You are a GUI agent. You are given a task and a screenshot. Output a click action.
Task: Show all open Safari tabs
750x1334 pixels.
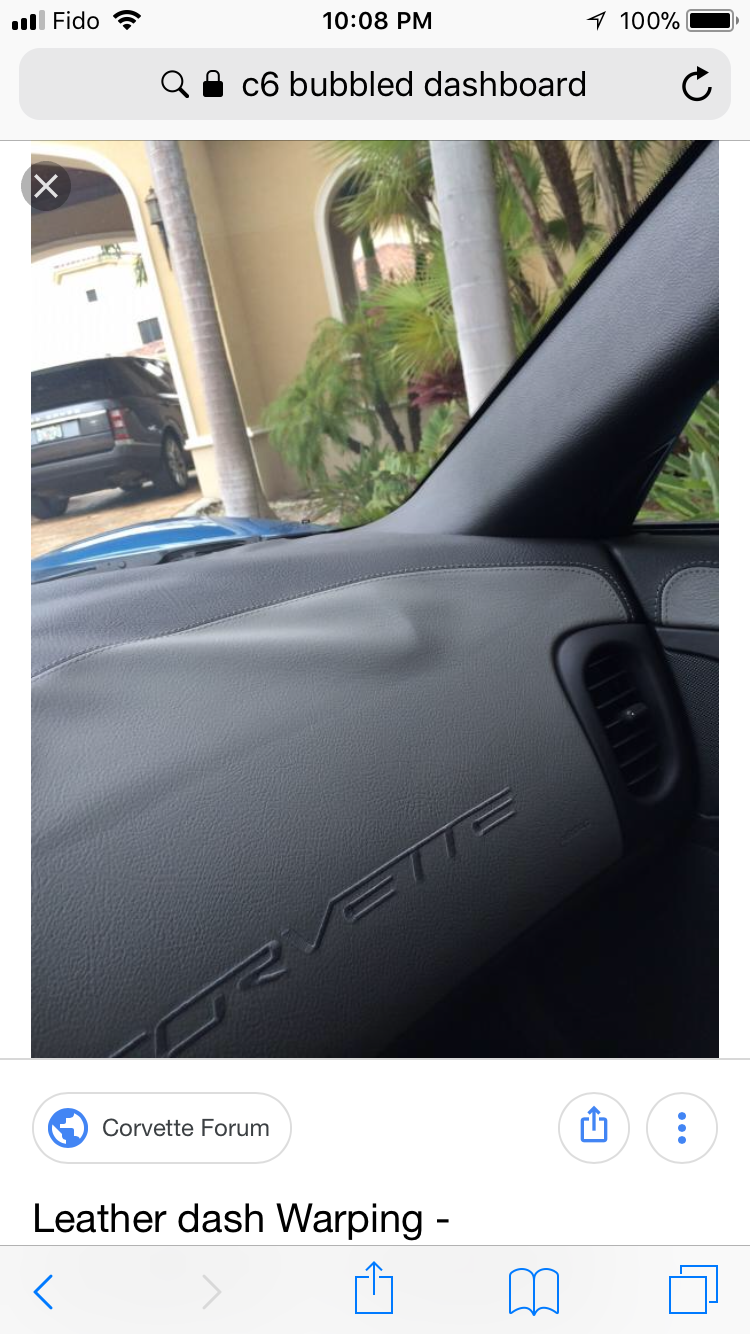point(692,1290)
